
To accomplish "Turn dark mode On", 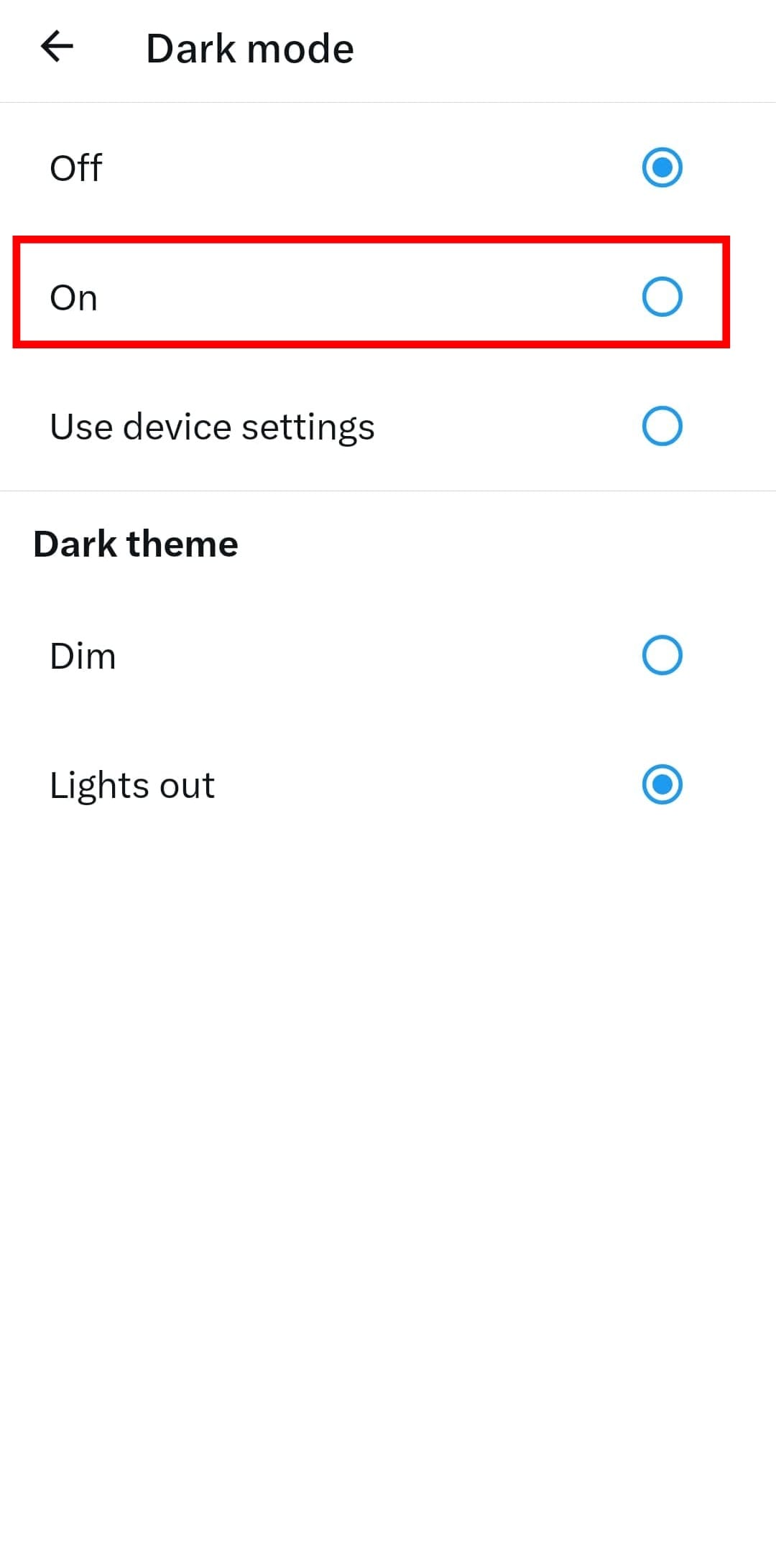I will coord(661,297).
